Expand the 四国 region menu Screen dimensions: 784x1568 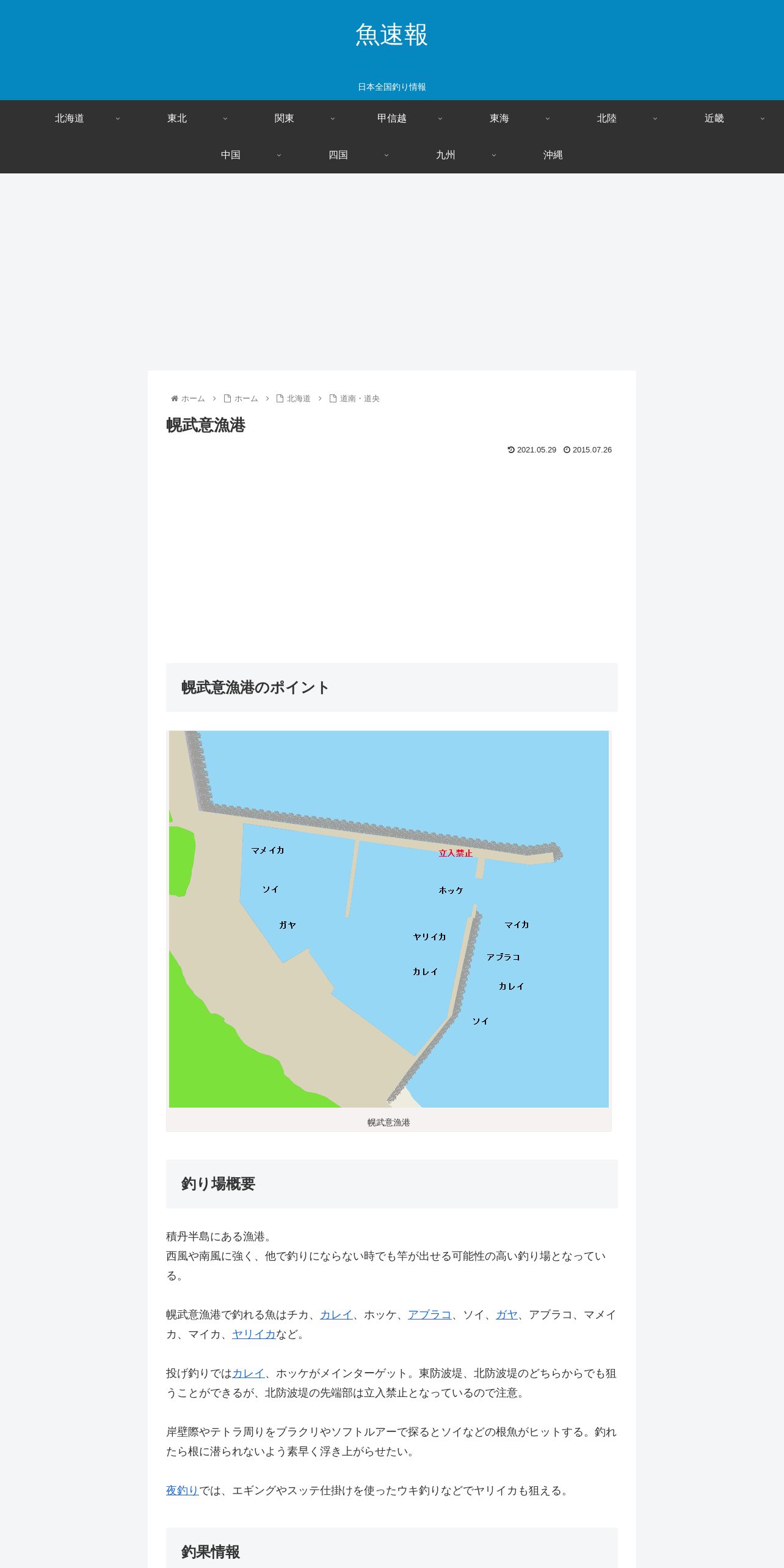tap(355, 155)
